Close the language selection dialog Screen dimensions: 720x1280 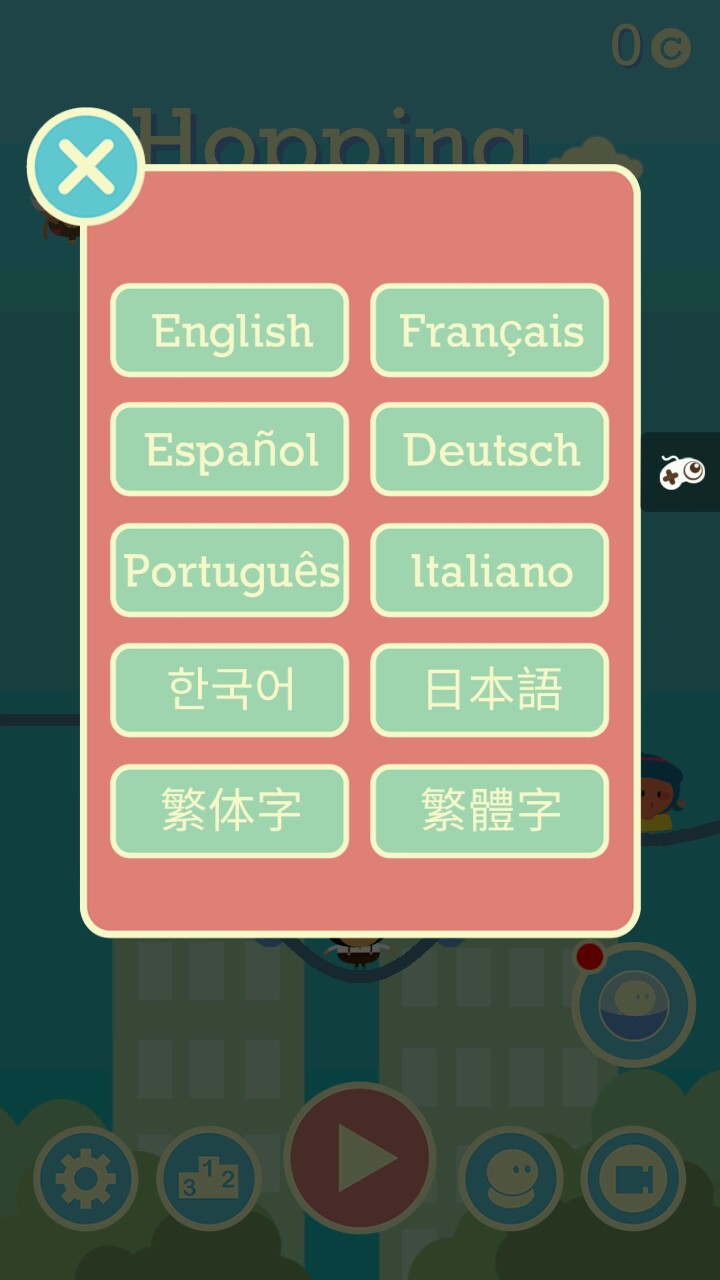(86, 166)
